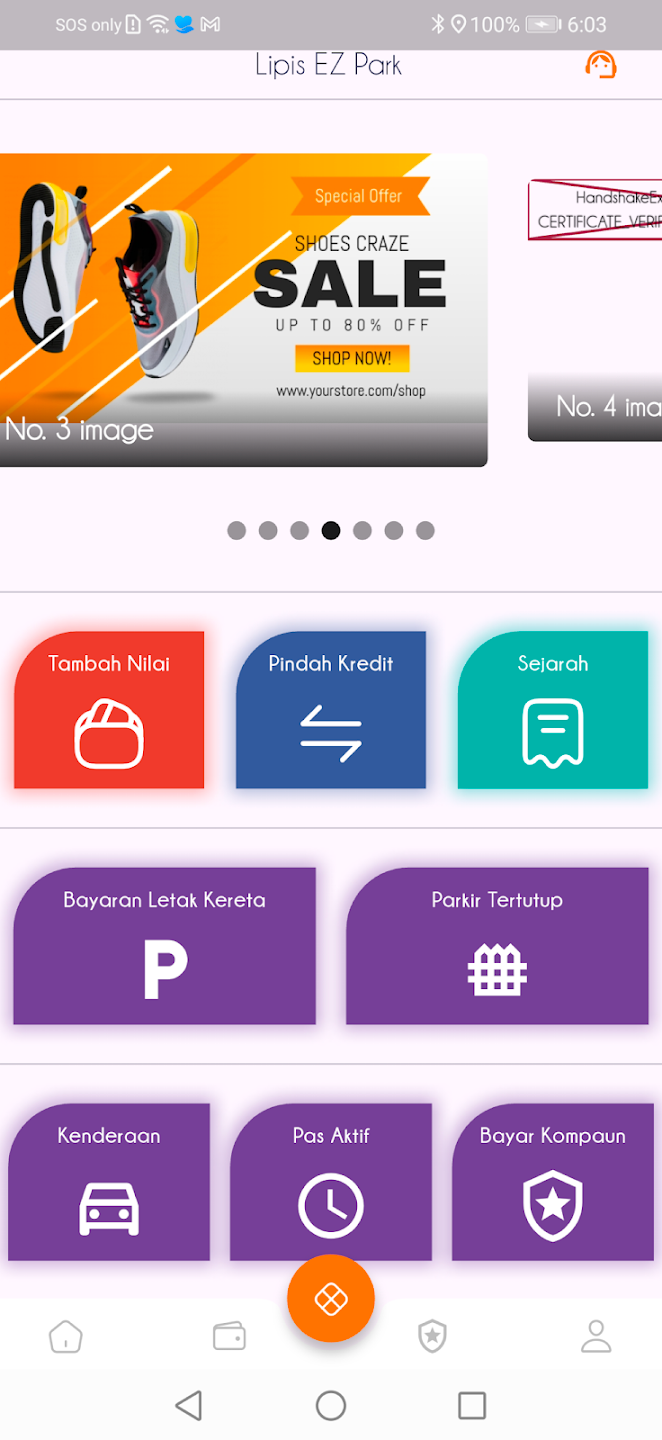Open Bayaran Letak Kereta parking payment
Screen dimensions: 662x1440
pyautogui.click(x=165, y=946)
